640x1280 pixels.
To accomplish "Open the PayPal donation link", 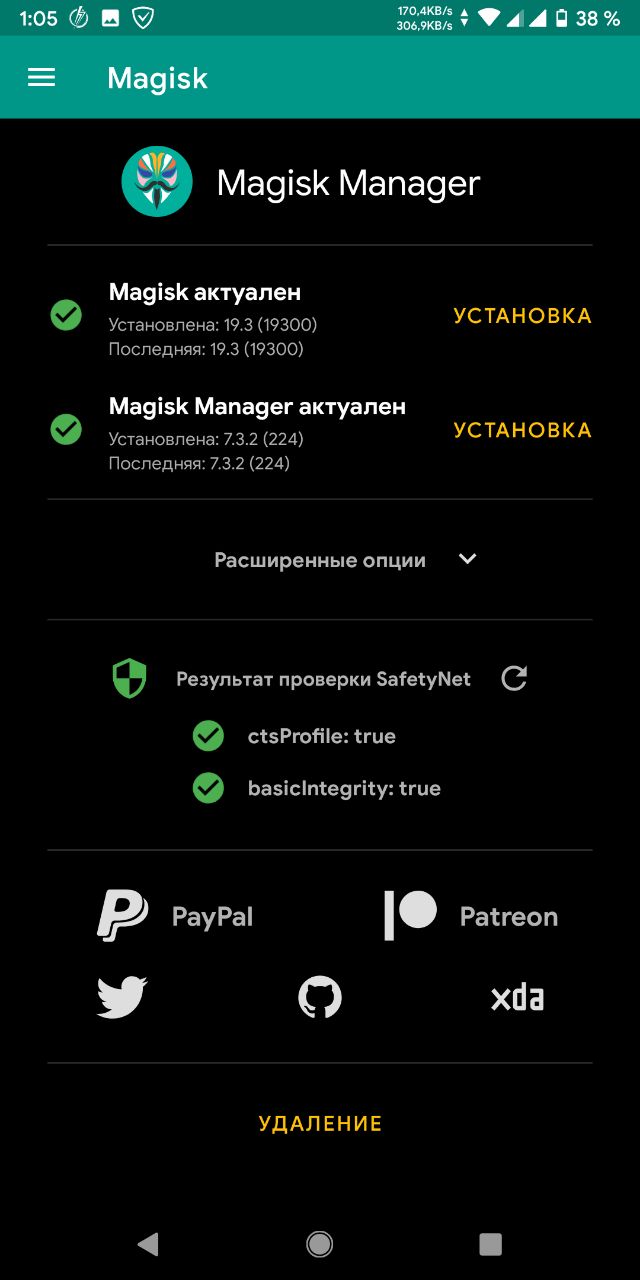I will click(175, 916).
